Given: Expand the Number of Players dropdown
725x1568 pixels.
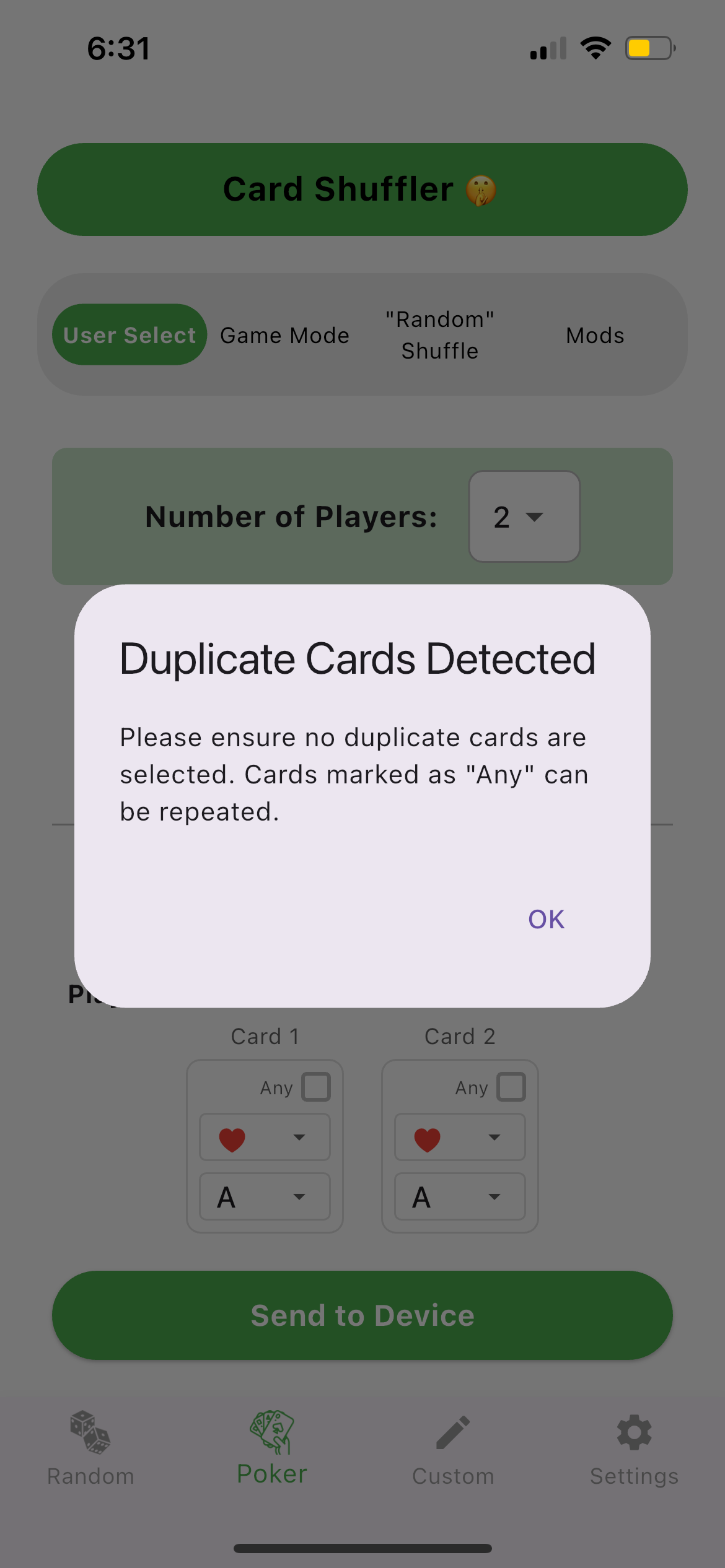Looking at the screenshot, I should point(524,516).
